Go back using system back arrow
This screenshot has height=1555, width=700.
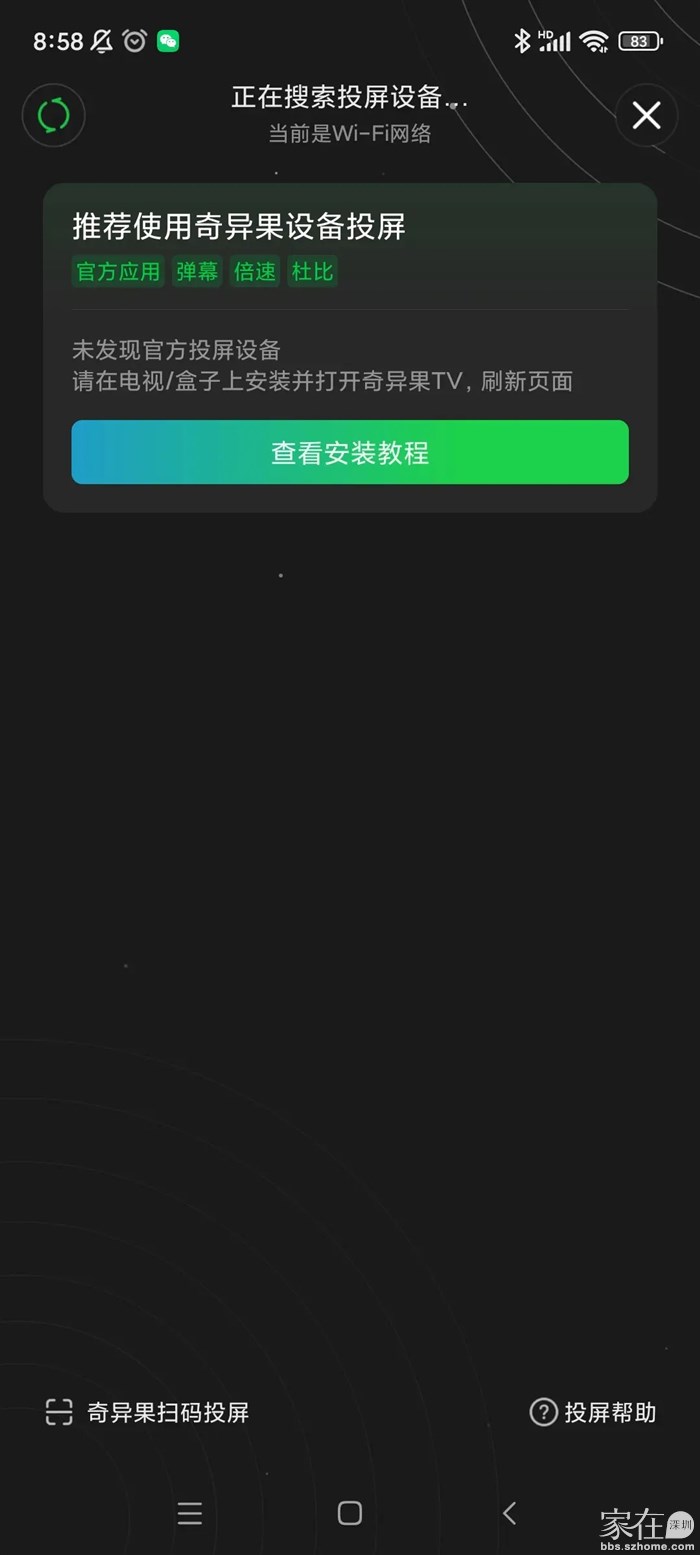pyautogui.click(x=510, y=1513)
